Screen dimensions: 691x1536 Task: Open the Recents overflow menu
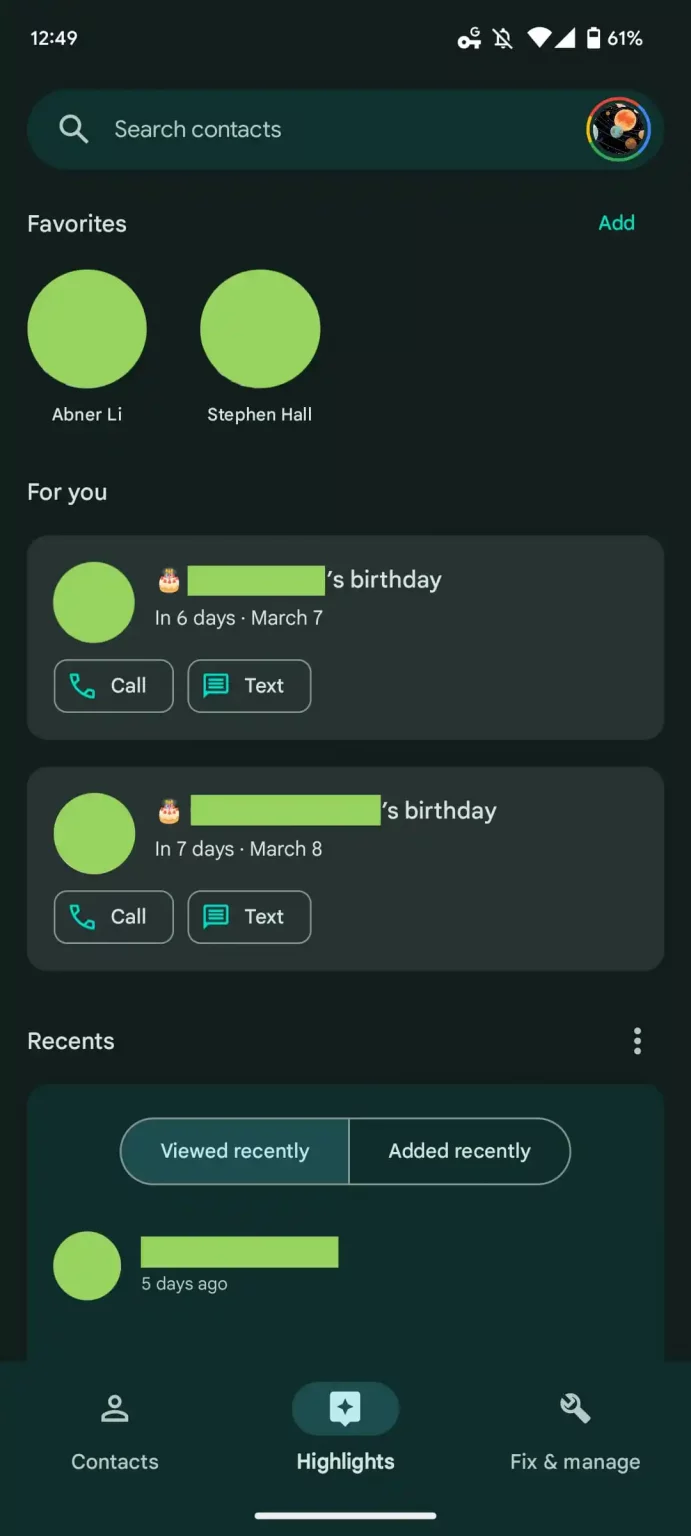point(637,1041)
